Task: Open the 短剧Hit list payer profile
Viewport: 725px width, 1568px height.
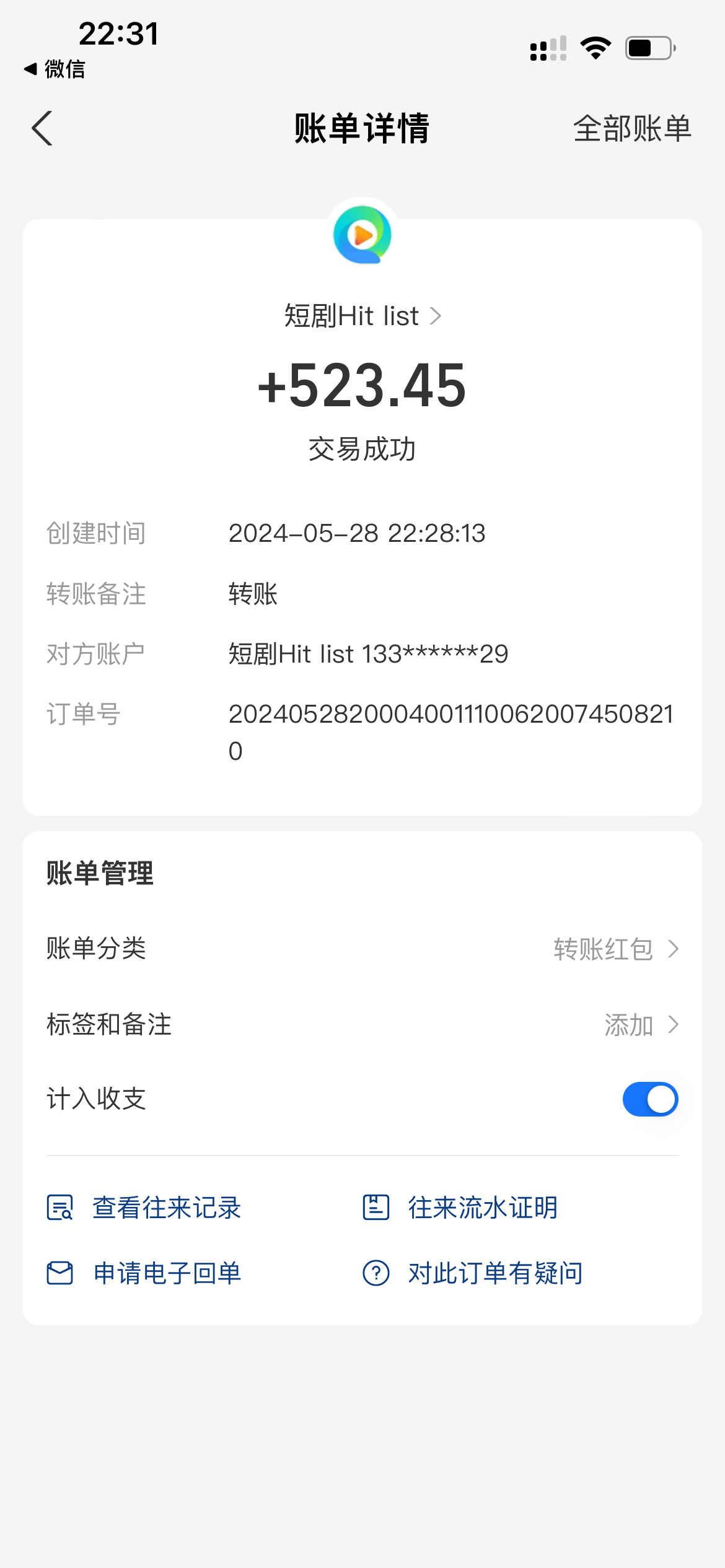Action: [362, 316]
